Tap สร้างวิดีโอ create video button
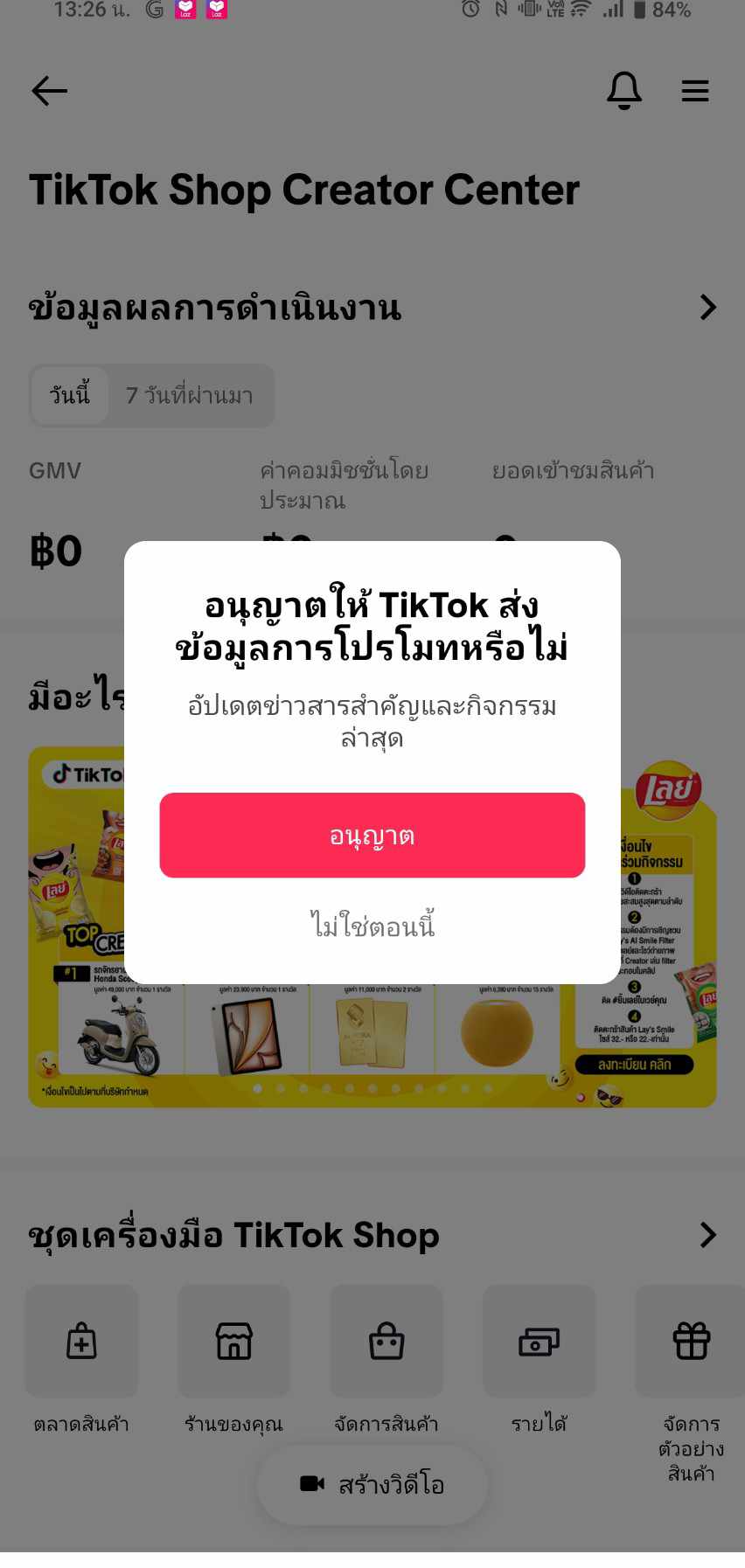This screenshot has width=745, height=1568. (372, 1484)
